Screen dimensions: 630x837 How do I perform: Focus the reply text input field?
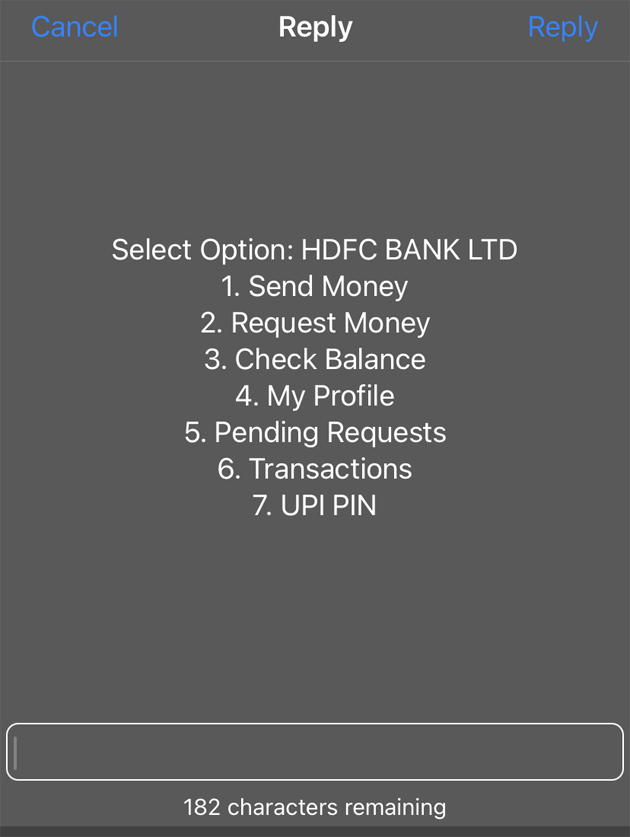pos(315,751)
